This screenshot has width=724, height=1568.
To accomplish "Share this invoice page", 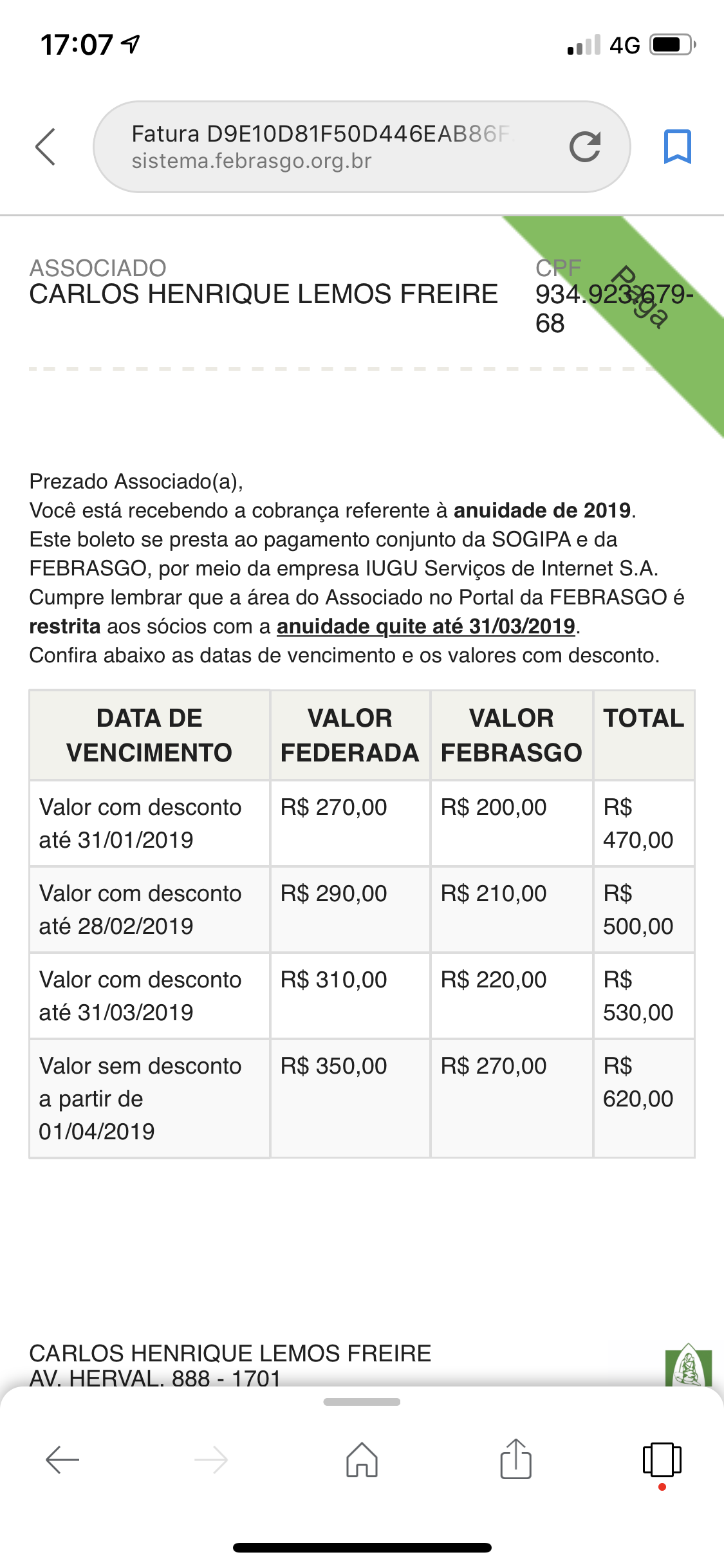I will 515,1459.
